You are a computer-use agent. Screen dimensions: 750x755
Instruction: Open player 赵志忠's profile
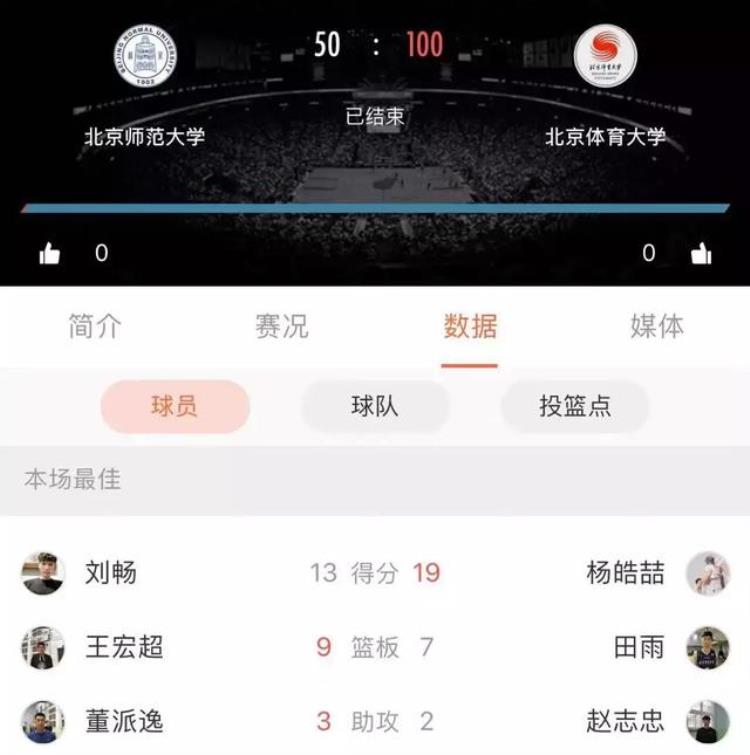pyautogui.click(x=626, y=721)
